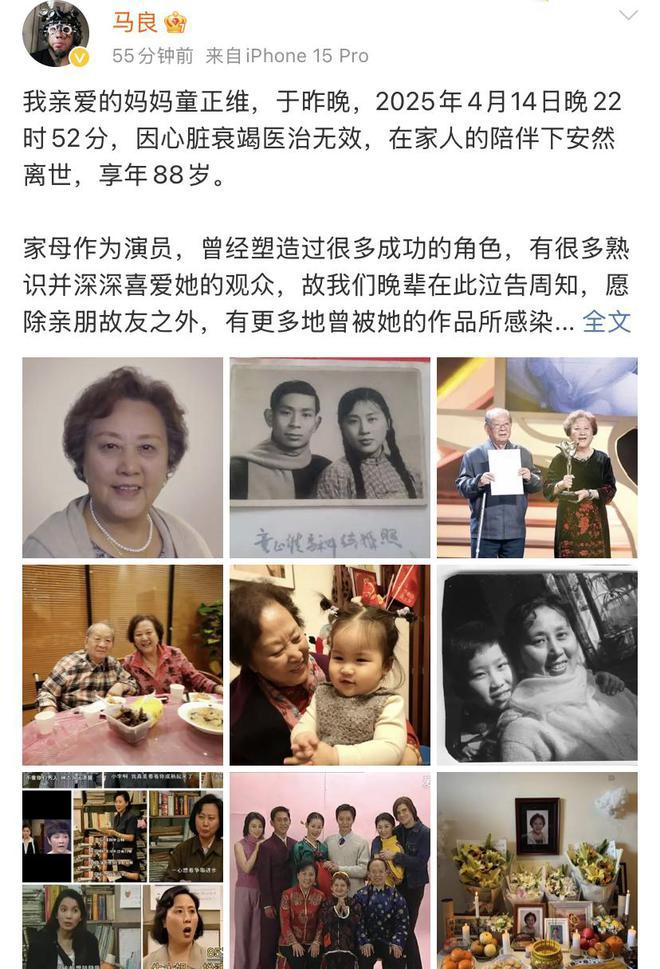Expand the post options chevron
Screen dimensions: 660x969
[628, 16]
